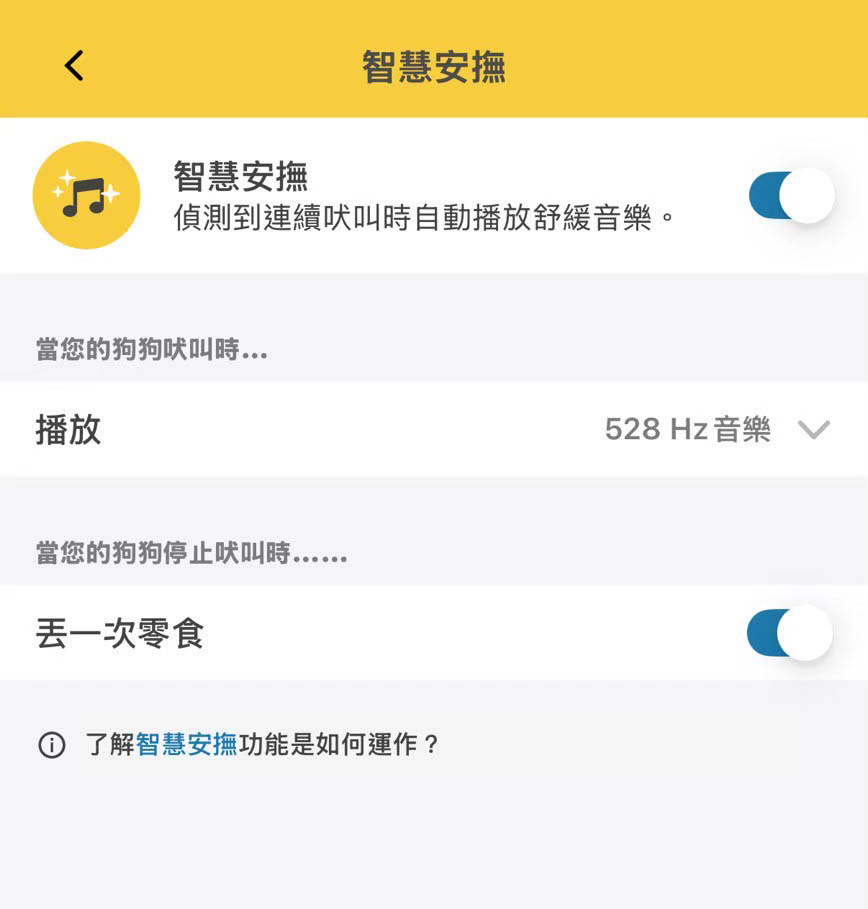Screen dimensions: 868x909
Task: Disable the 丟一次零食 toggle
Action: (789, 633)
